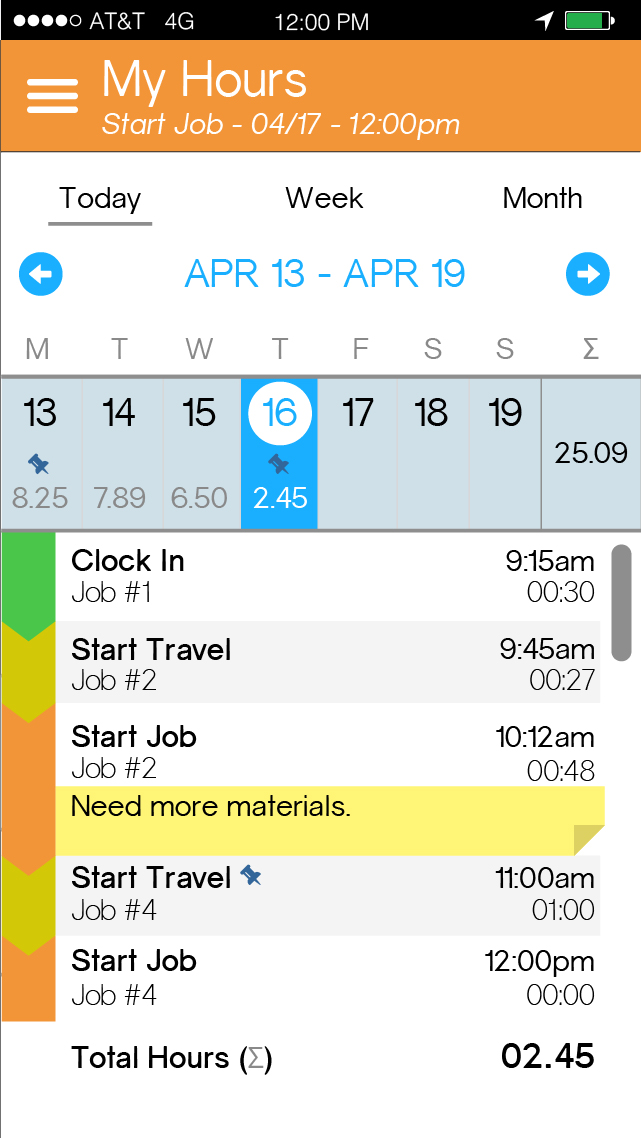The width and height of the screenshot is (641, 1138).
Task: Open the 11:00am Start Travel entry
Action: tap(328, 895)
